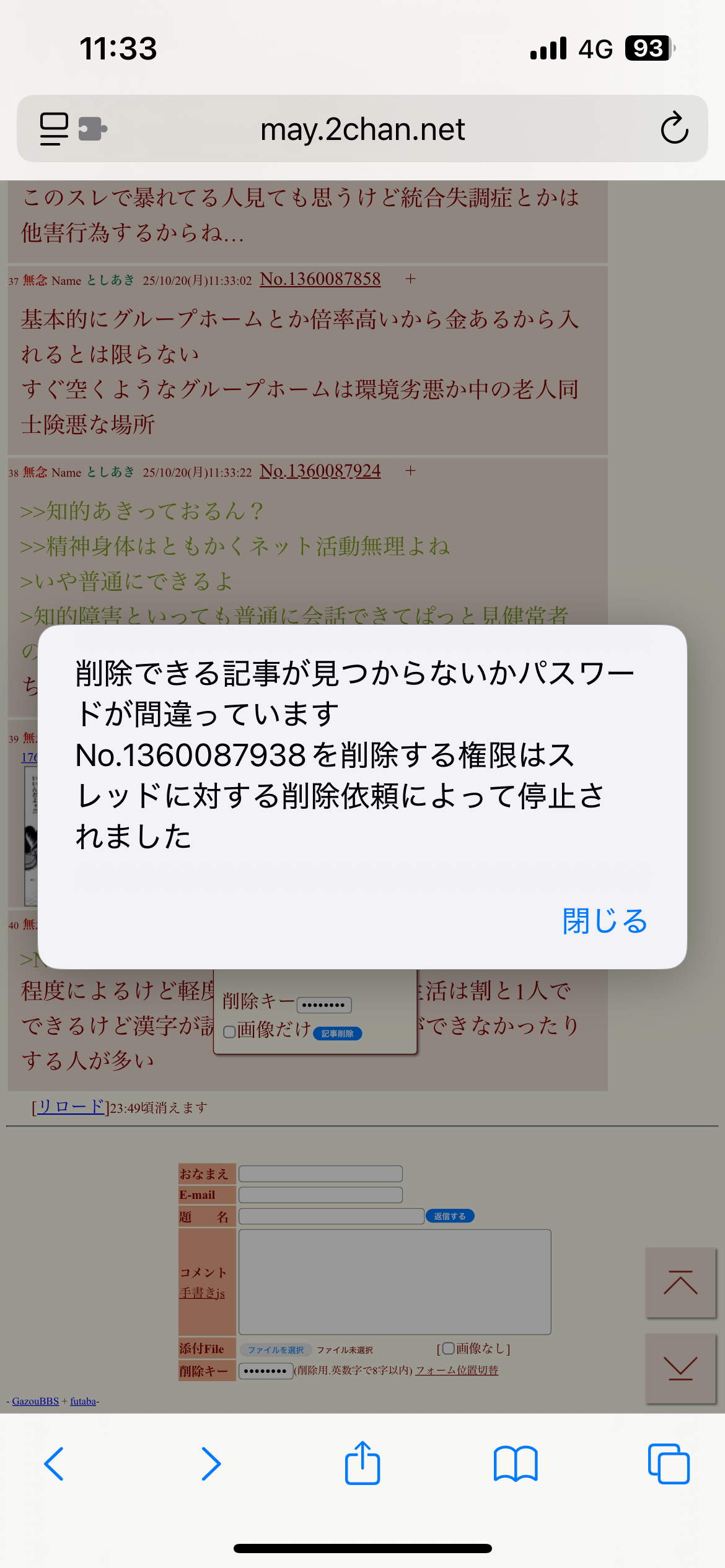Check the 画像なし checkbox
The image size is (725, 1568).
point(449,1348)
